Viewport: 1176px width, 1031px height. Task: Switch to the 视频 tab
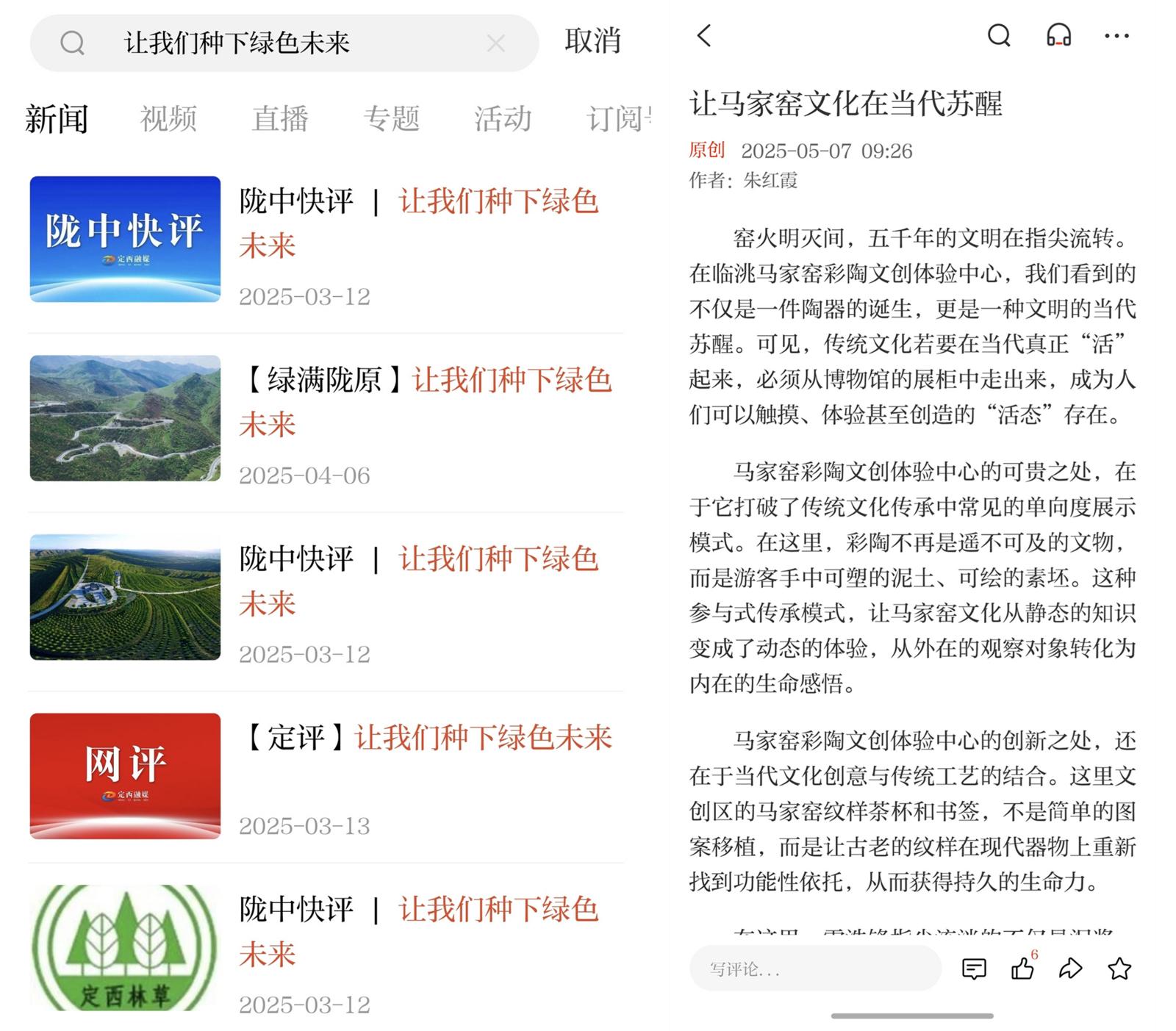(168, 118)
